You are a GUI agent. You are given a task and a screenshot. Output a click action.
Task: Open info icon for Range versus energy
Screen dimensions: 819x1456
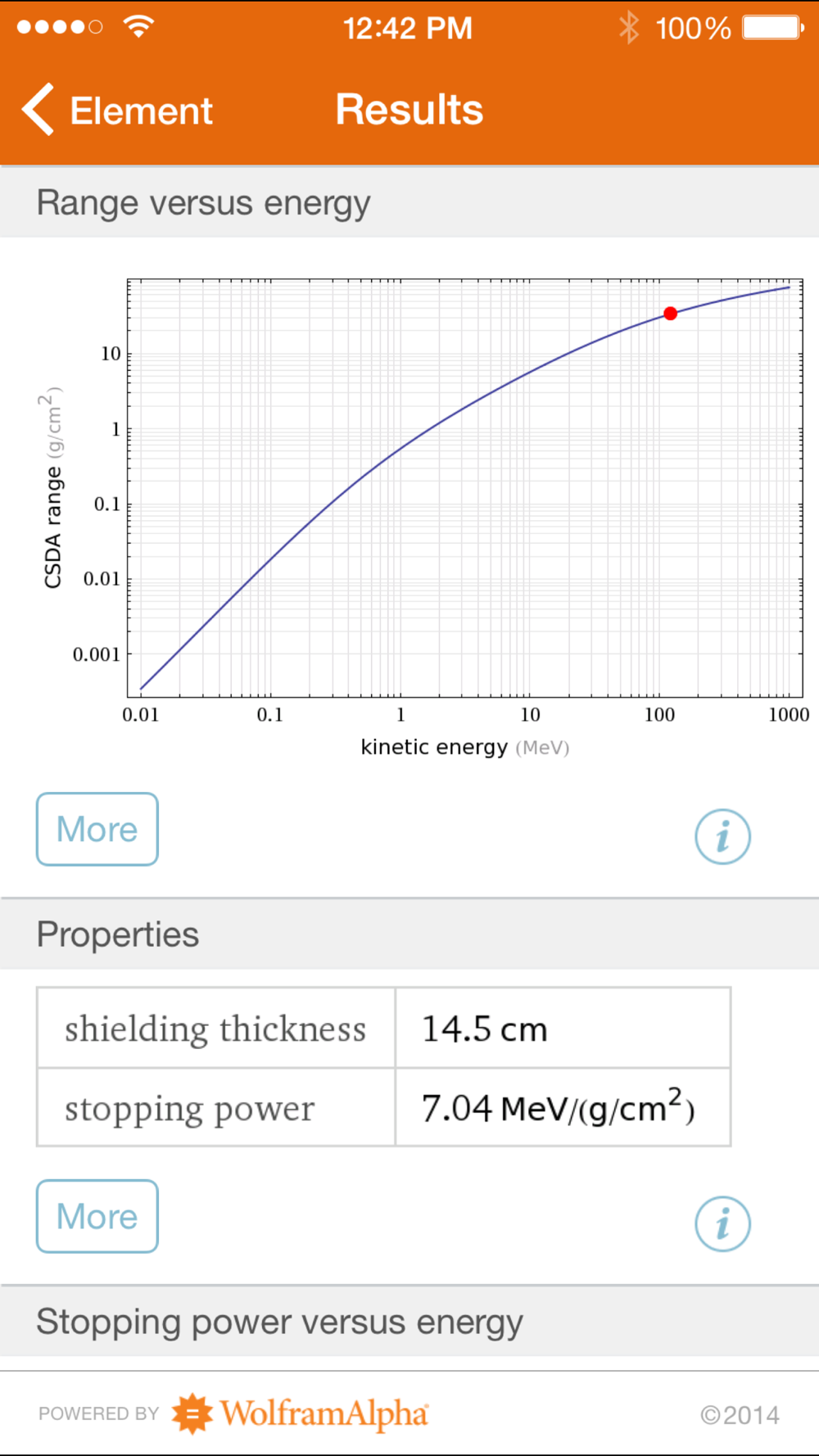(722, 837)
